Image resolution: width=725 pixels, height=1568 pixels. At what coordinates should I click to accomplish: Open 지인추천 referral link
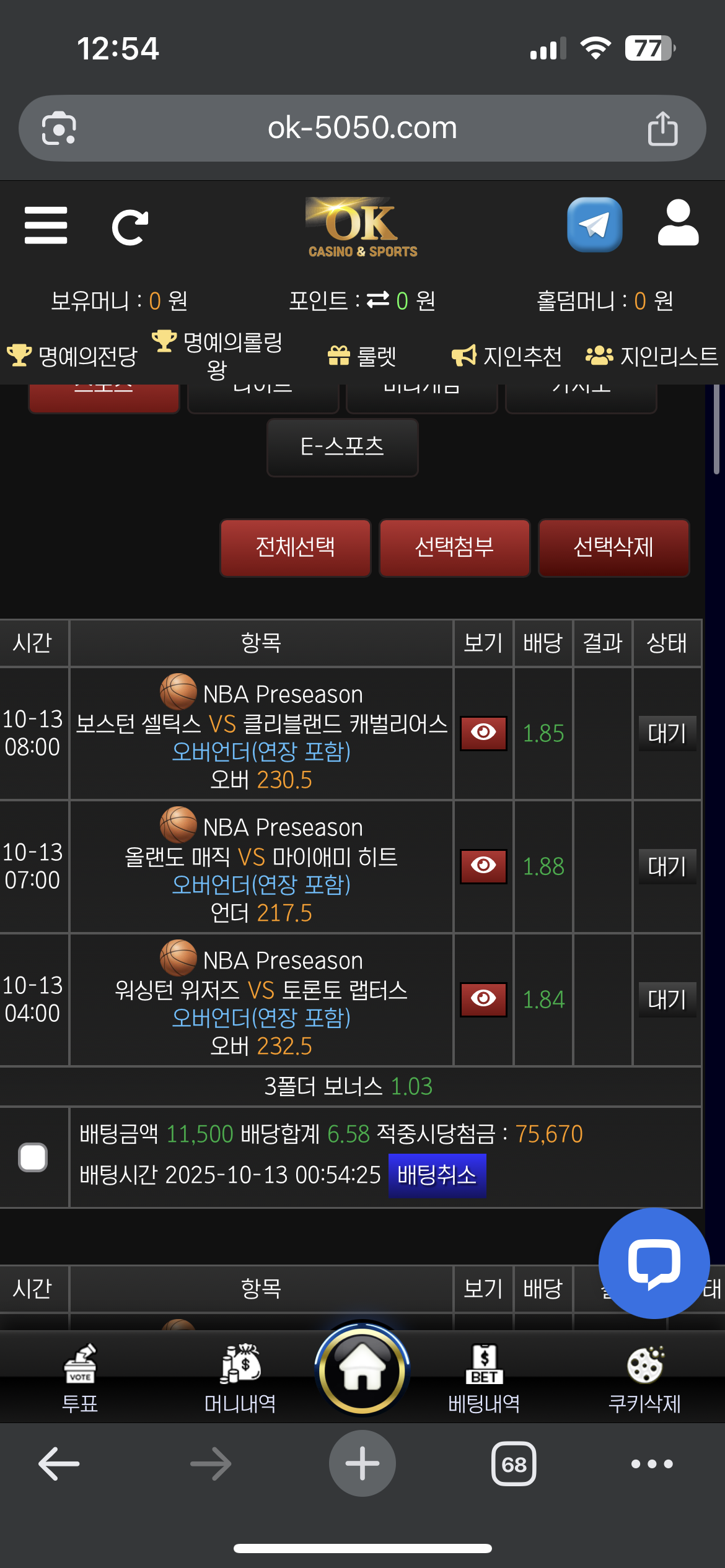click(x=507, y=356)
